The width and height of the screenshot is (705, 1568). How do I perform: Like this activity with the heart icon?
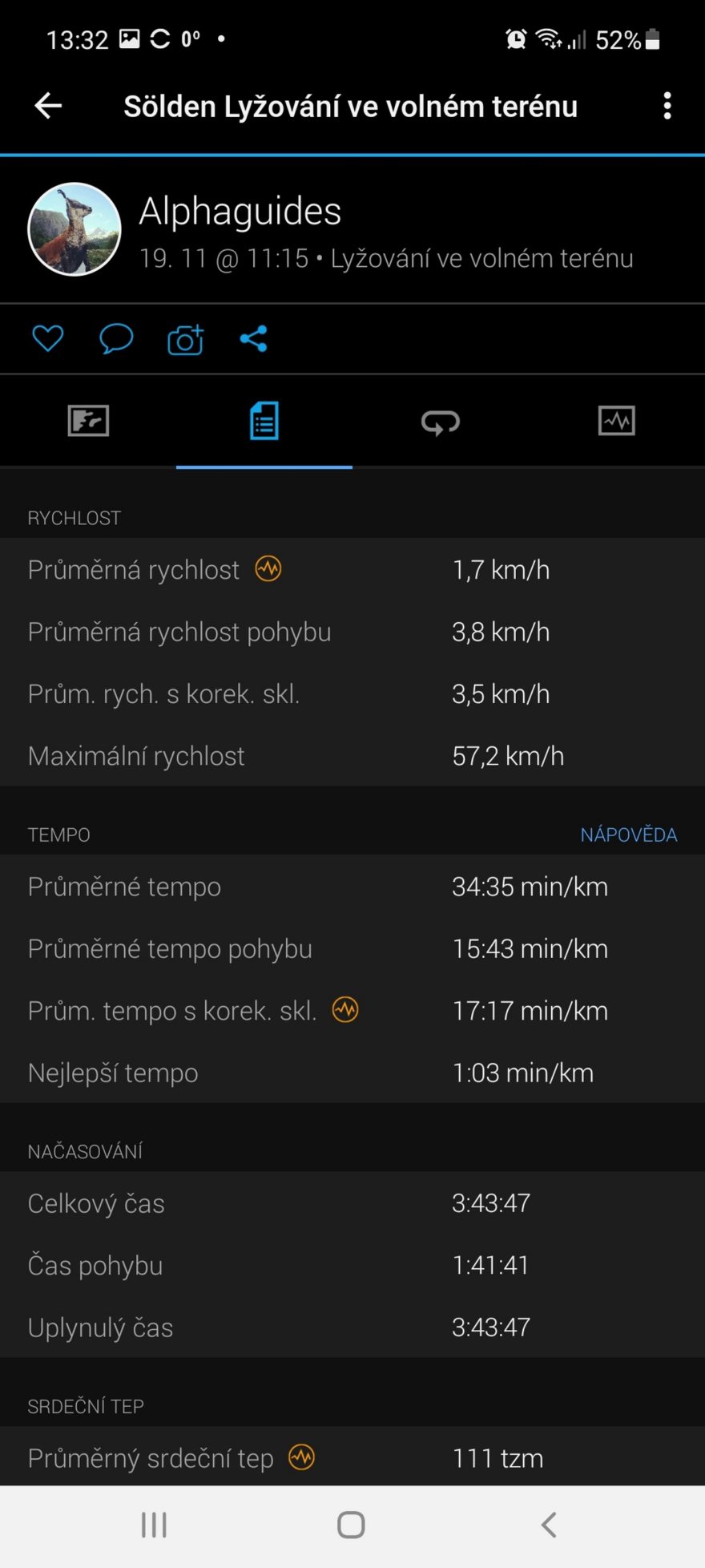pyautogui.click(x=47, y=338)
